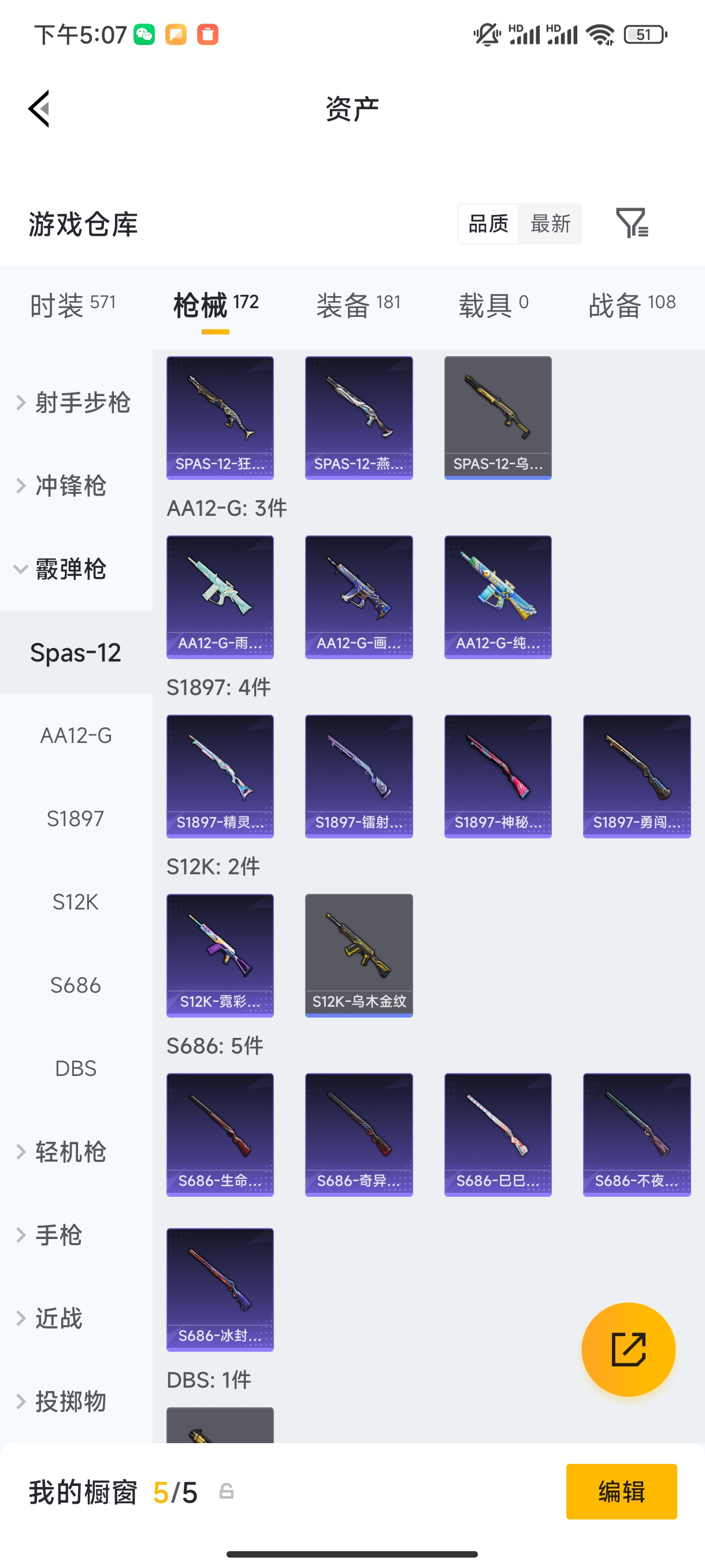View the S686-冰封 skin
Screen dimensions: 705x1568
point(220,1289)
